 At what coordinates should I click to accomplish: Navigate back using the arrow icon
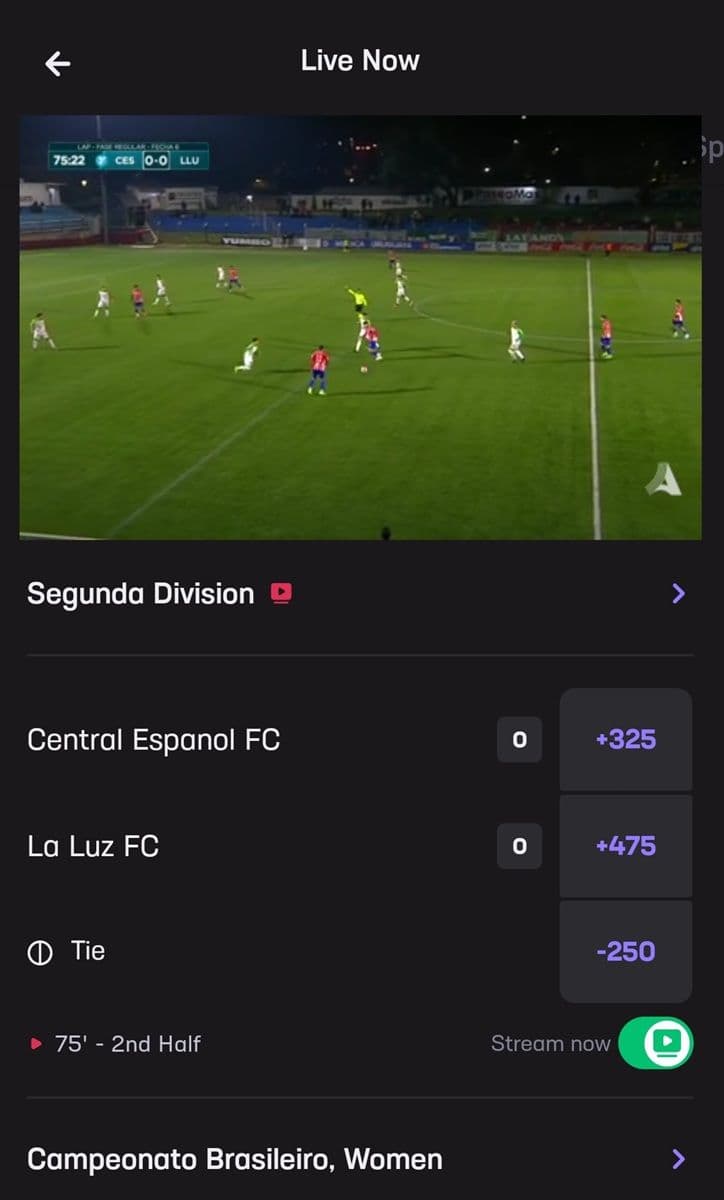point(57,62)
